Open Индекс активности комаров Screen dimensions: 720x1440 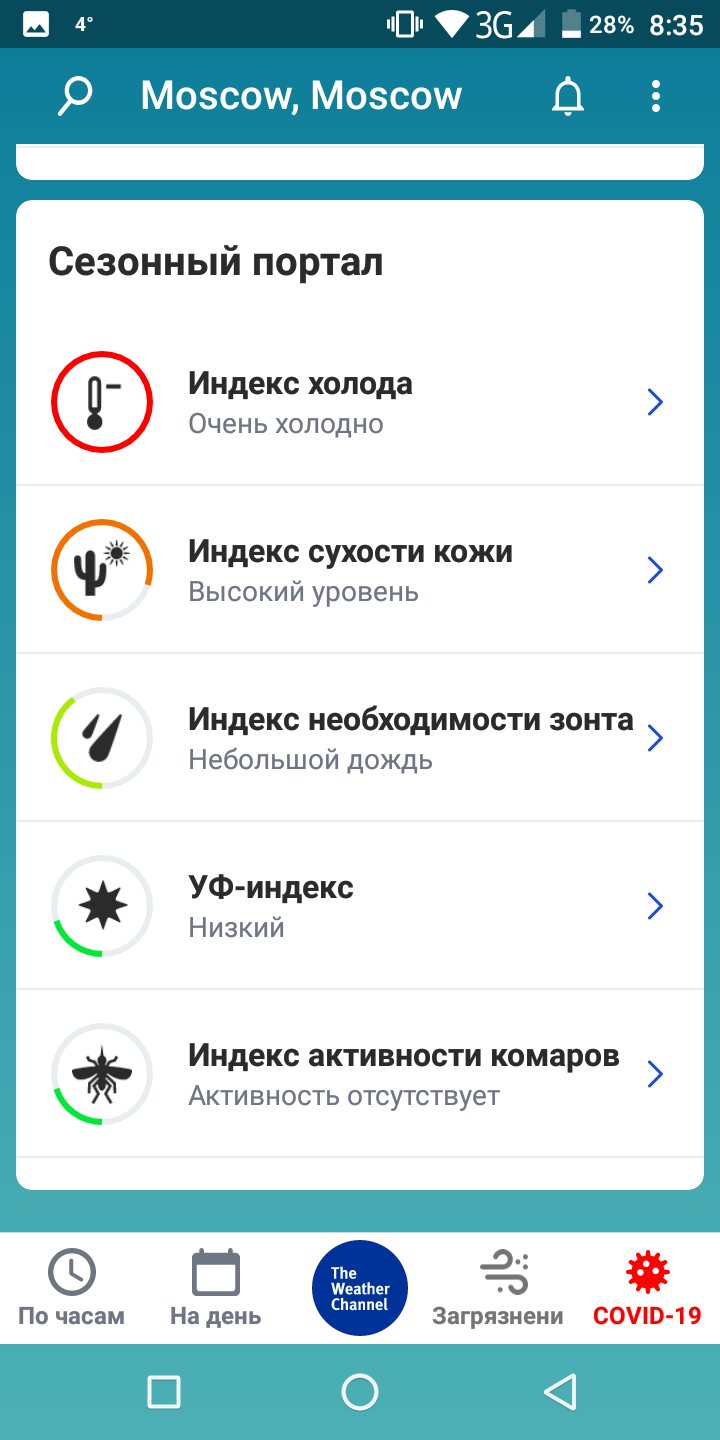pos(360,1074)
